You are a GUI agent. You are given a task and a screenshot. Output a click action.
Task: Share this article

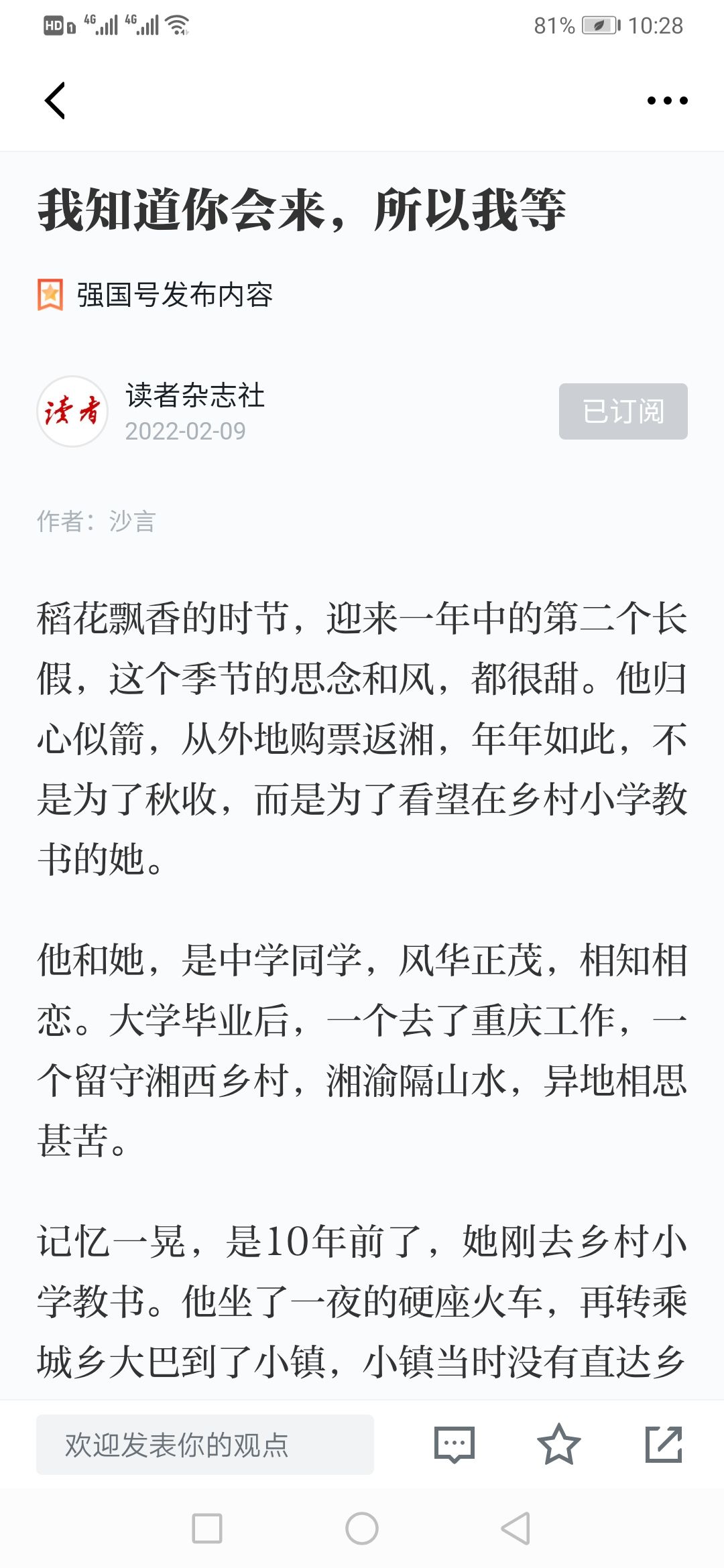[x=663, y=1445]
